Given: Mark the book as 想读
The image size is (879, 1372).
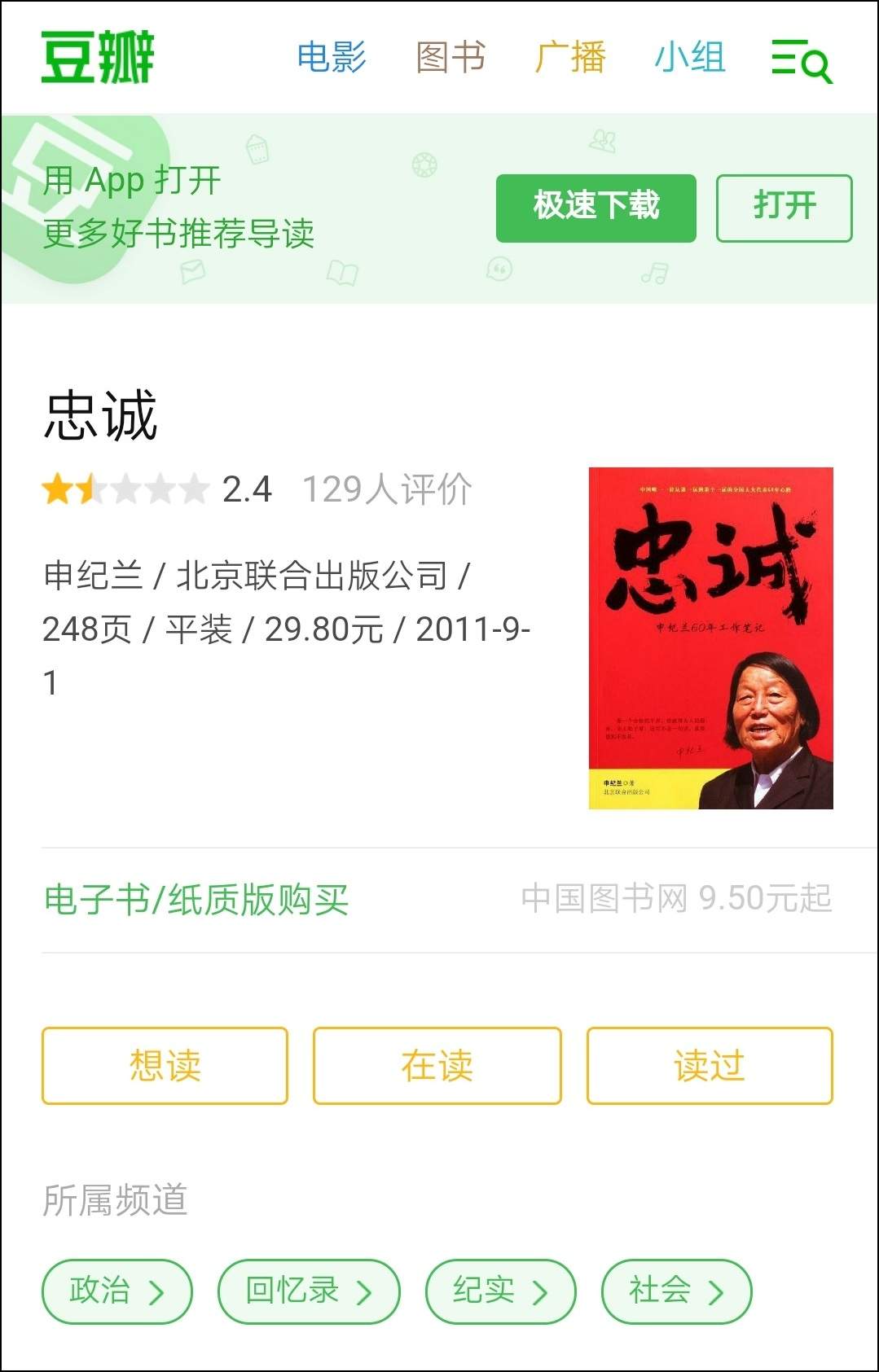Looking at the screenshot, I should pyautogui.click(x=165, y=1065).
